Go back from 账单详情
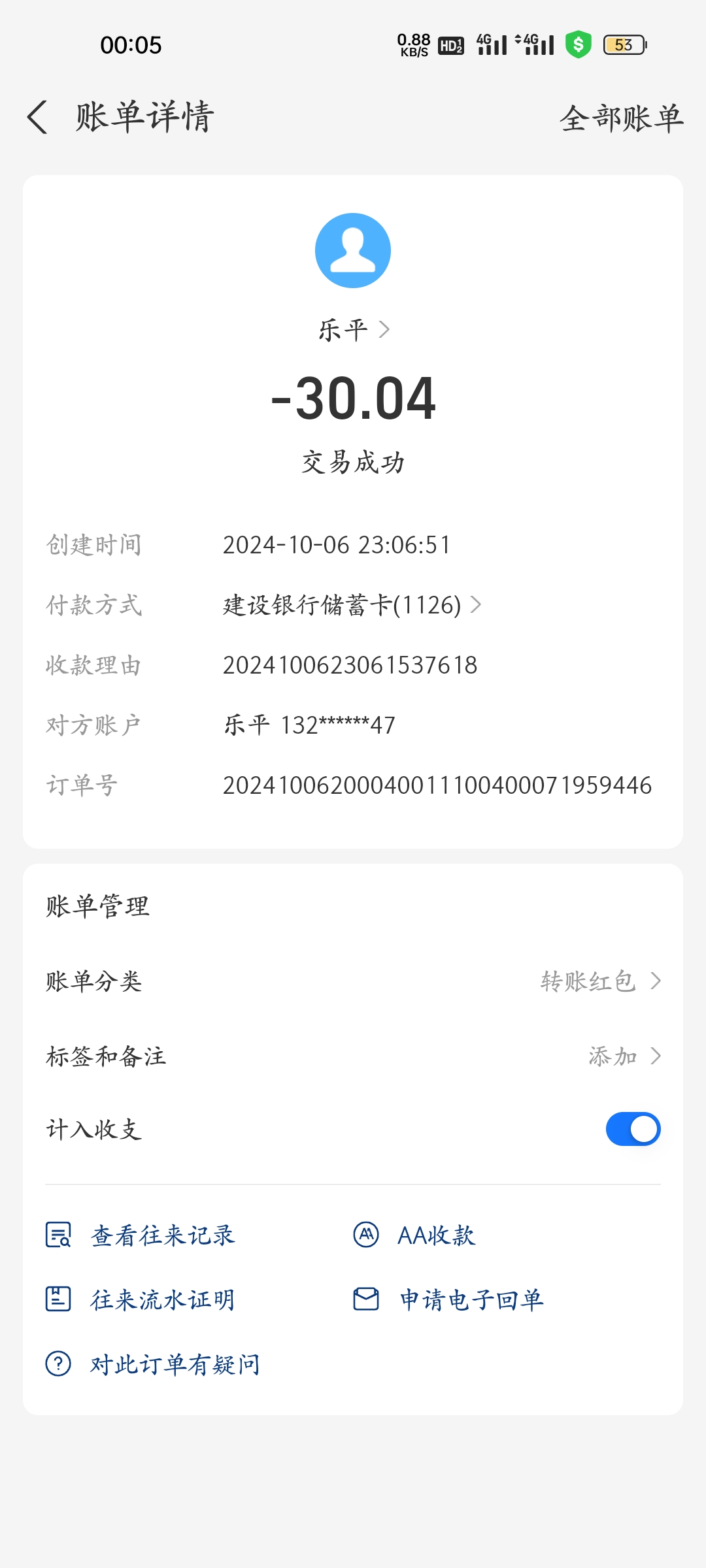The image size is (706, 1568). [x=38, y=118]
